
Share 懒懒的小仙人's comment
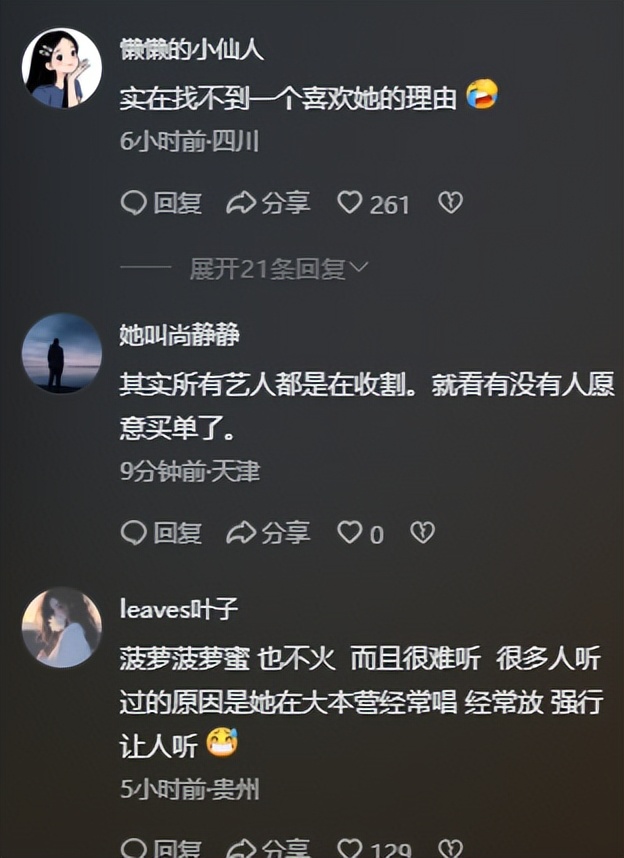point(268,204)
